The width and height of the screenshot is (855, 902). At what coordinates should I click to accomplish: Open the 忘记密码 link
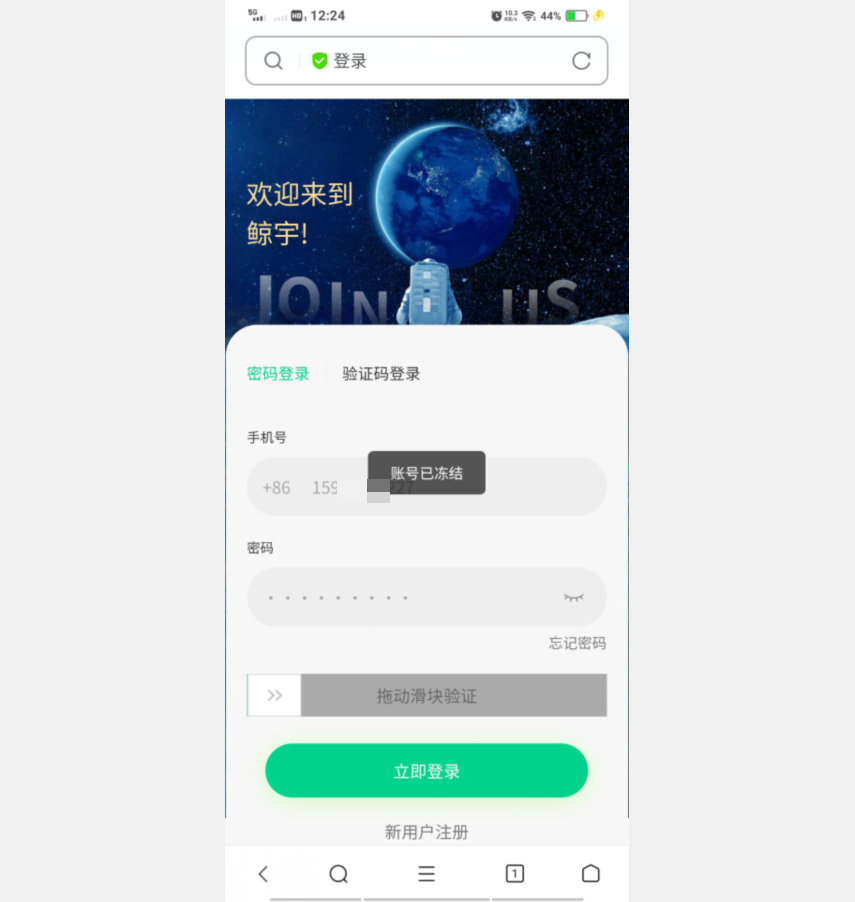(x=577, y=643)
